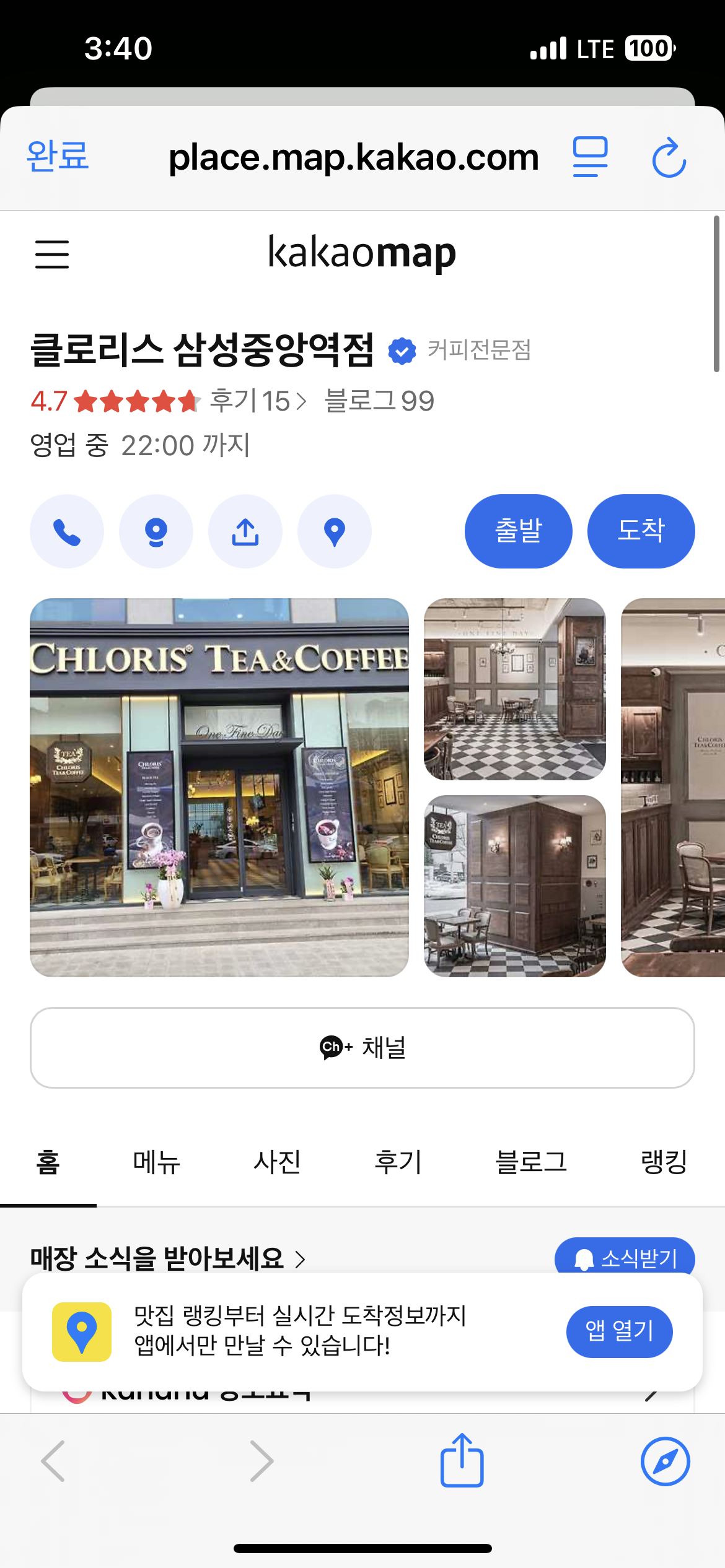Open the hamburger menu
Image resolution: width=725 pixels, height=1568 pixels.
[52, 255]
